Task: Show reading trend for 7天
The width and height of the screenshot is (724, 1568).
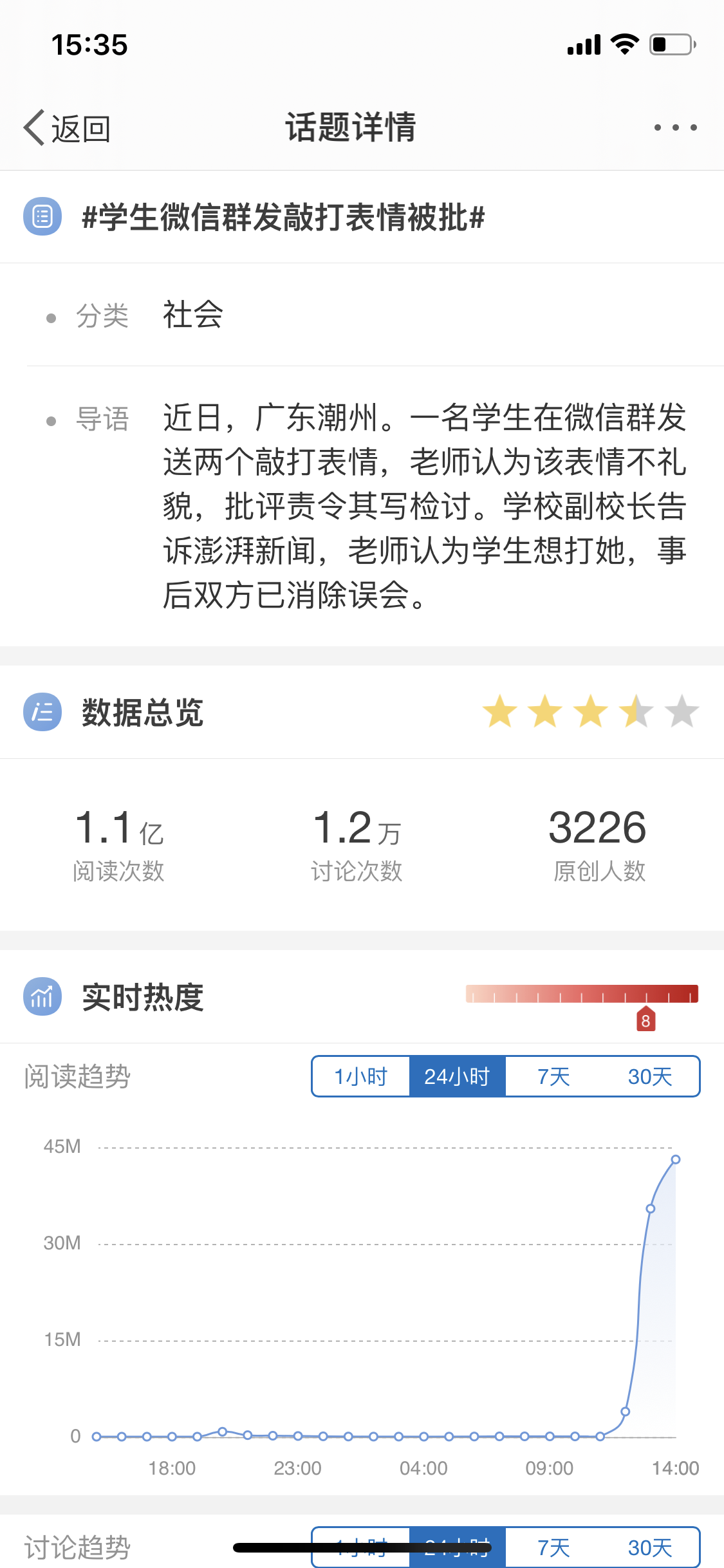Action: click(x=553, y=1076)
